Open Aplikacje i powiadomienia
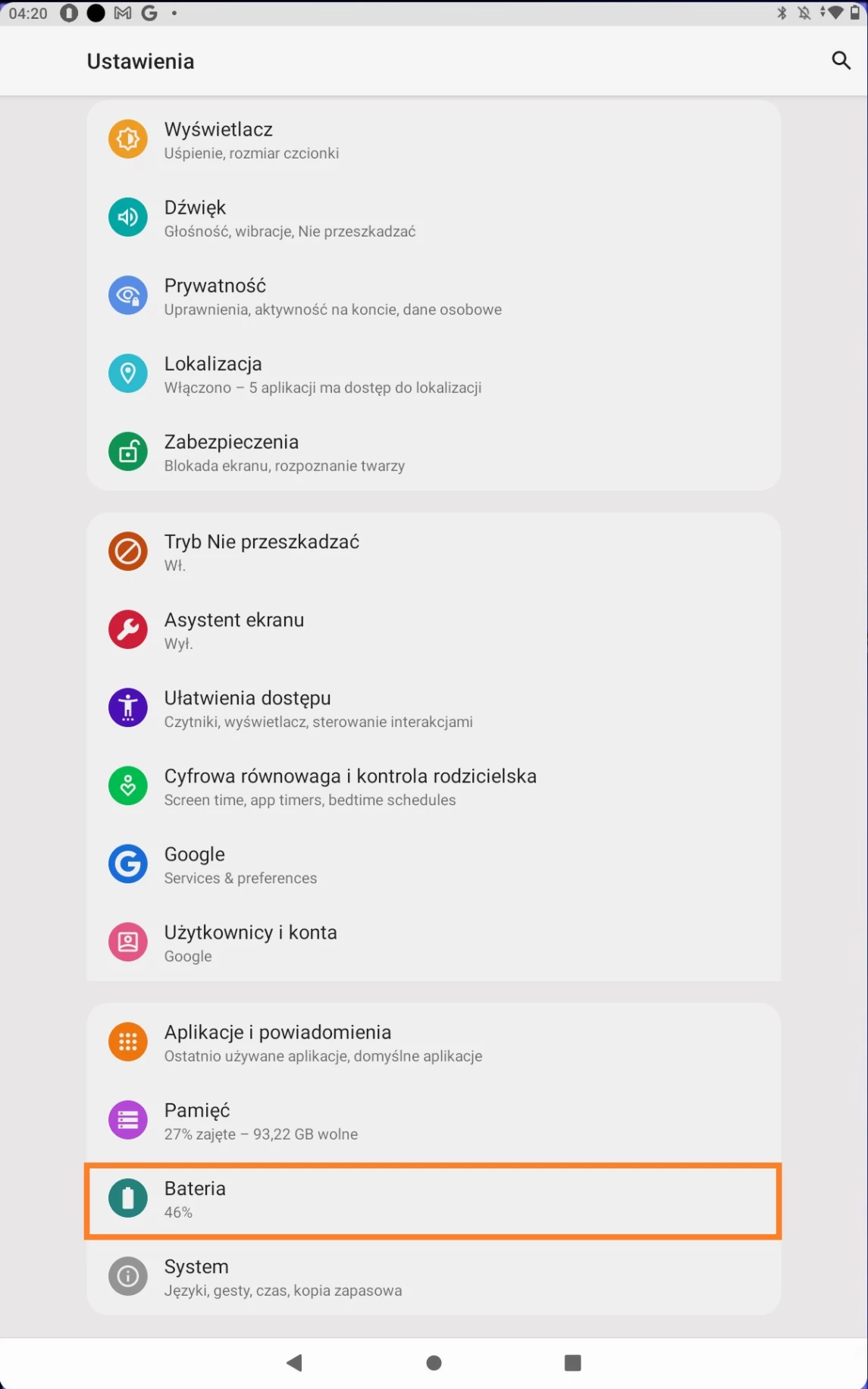Image resolution: width=868 pixels, height=1389 pixels. click(x=432, y=1043)
